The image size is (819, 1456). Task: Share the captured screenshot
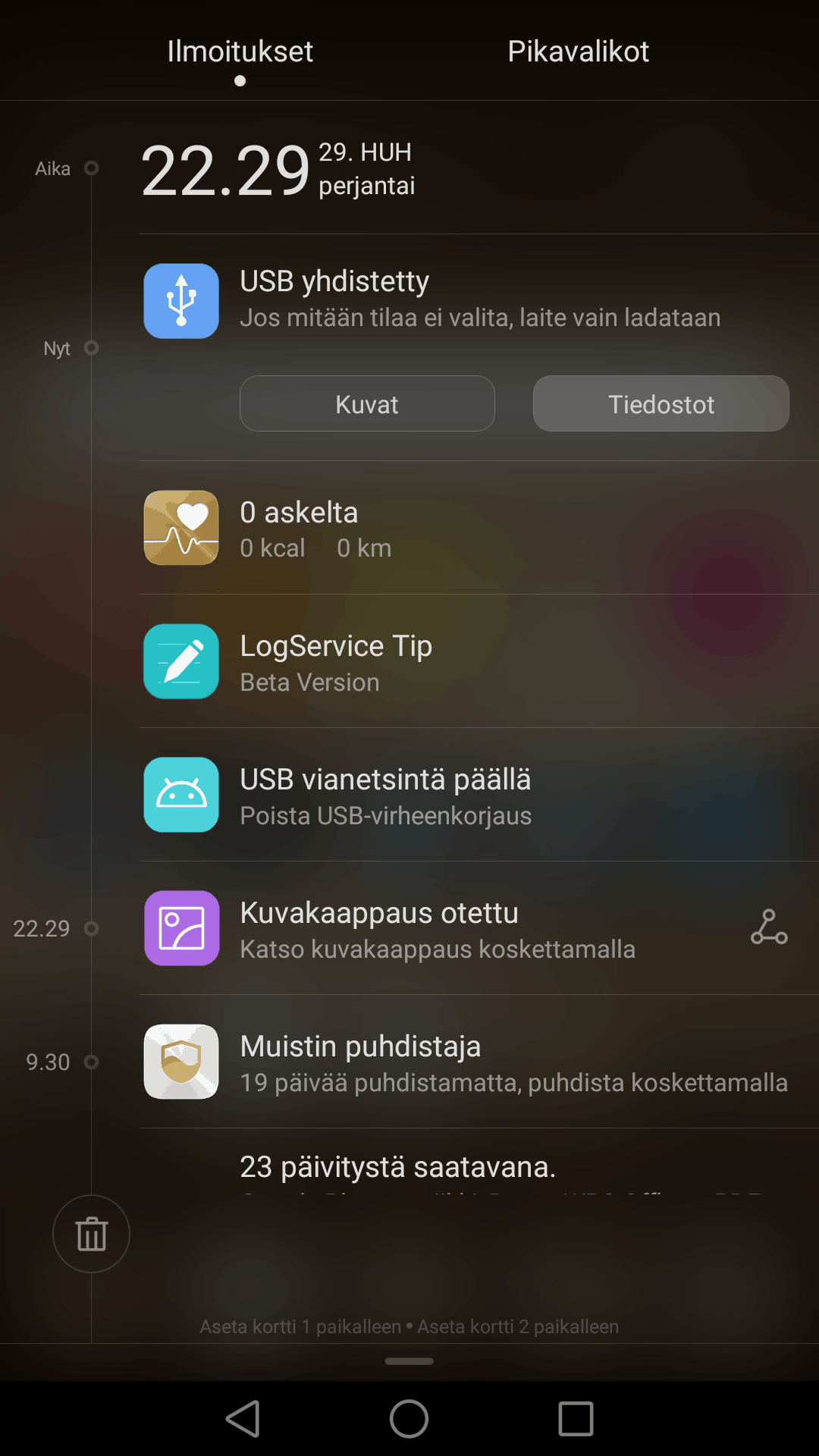[769, 927]
